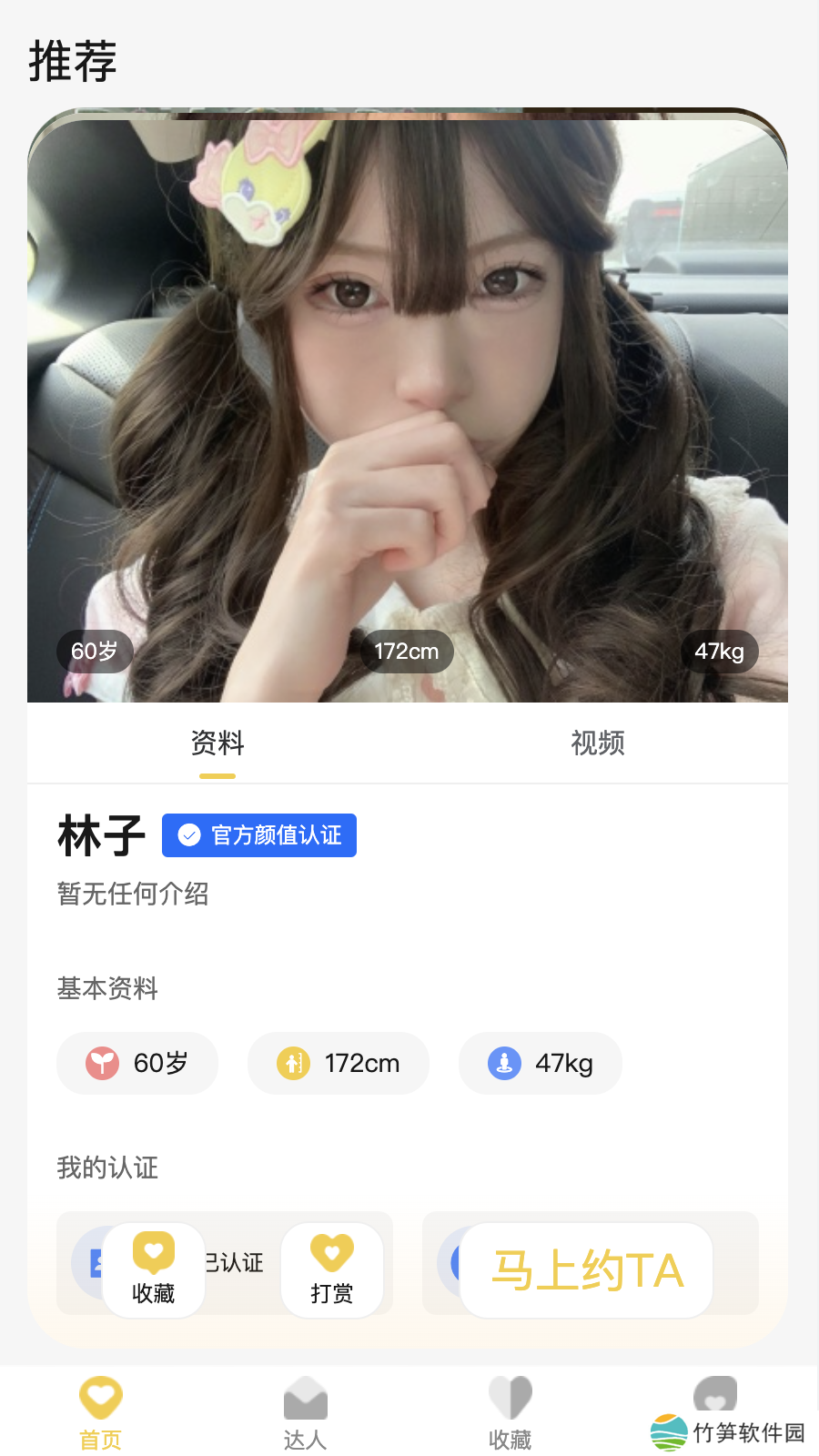819x1456 pixels.
Task: Tap the 收藏 heart button on the profile
Action: pos(153,1270)
